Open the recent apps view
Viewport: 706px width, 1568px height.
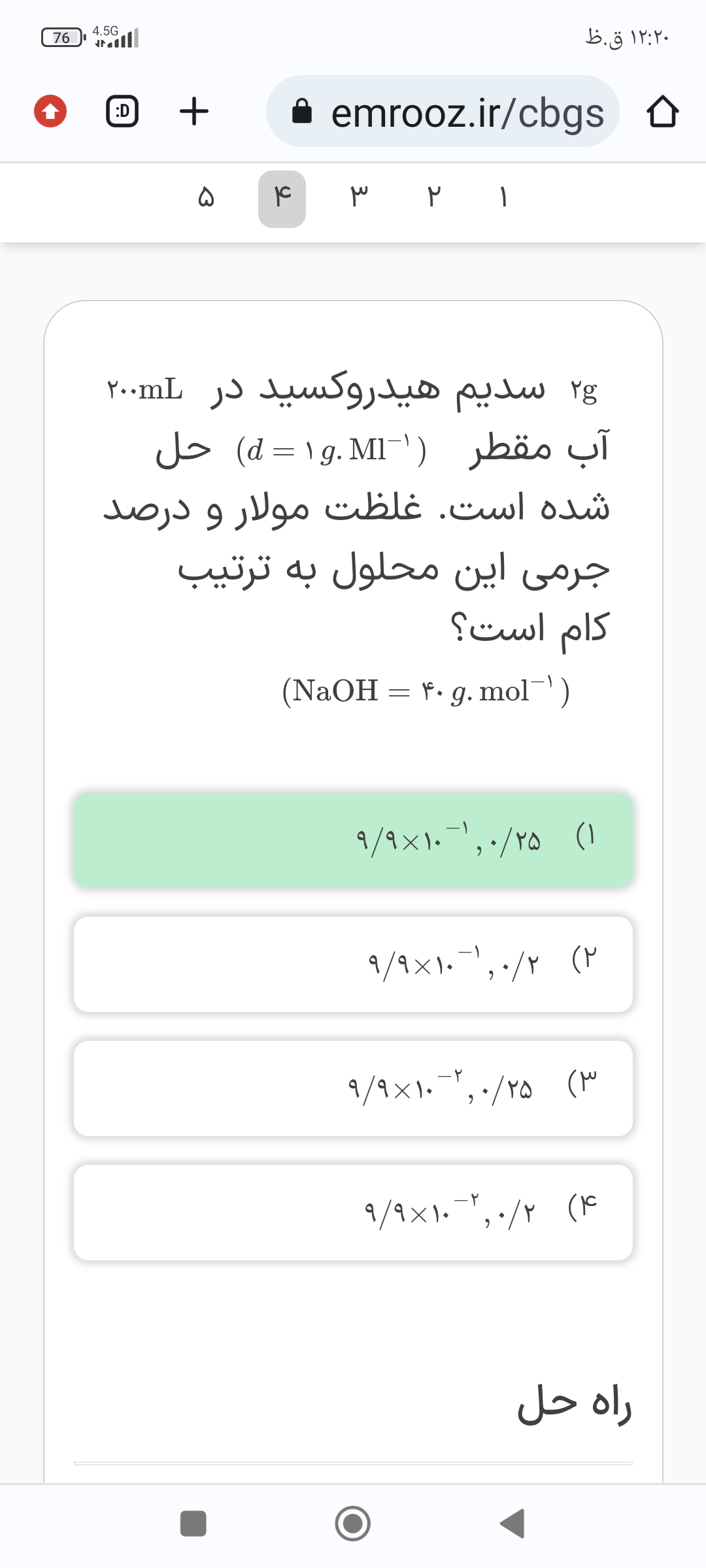(193, 1523)
